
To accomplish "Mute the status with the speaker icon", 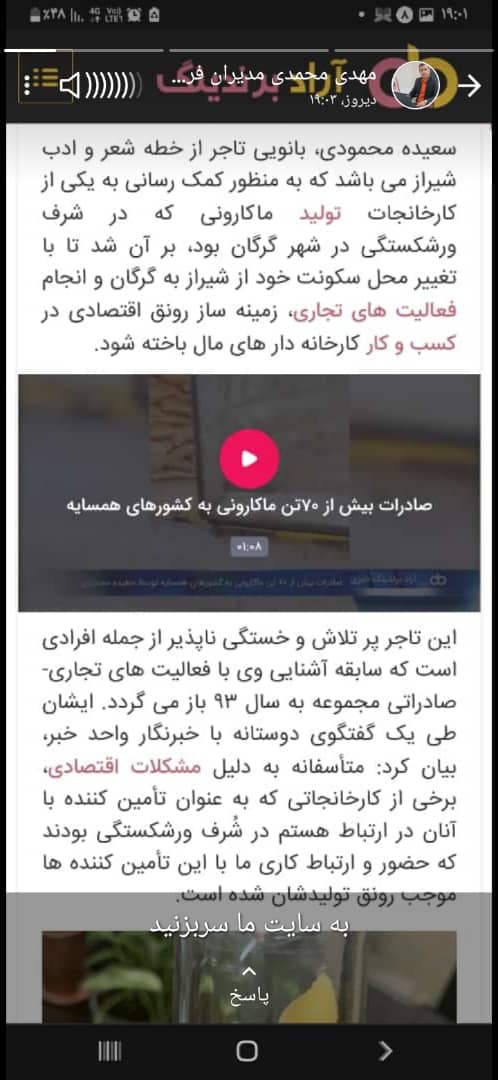I will [70, 86].
